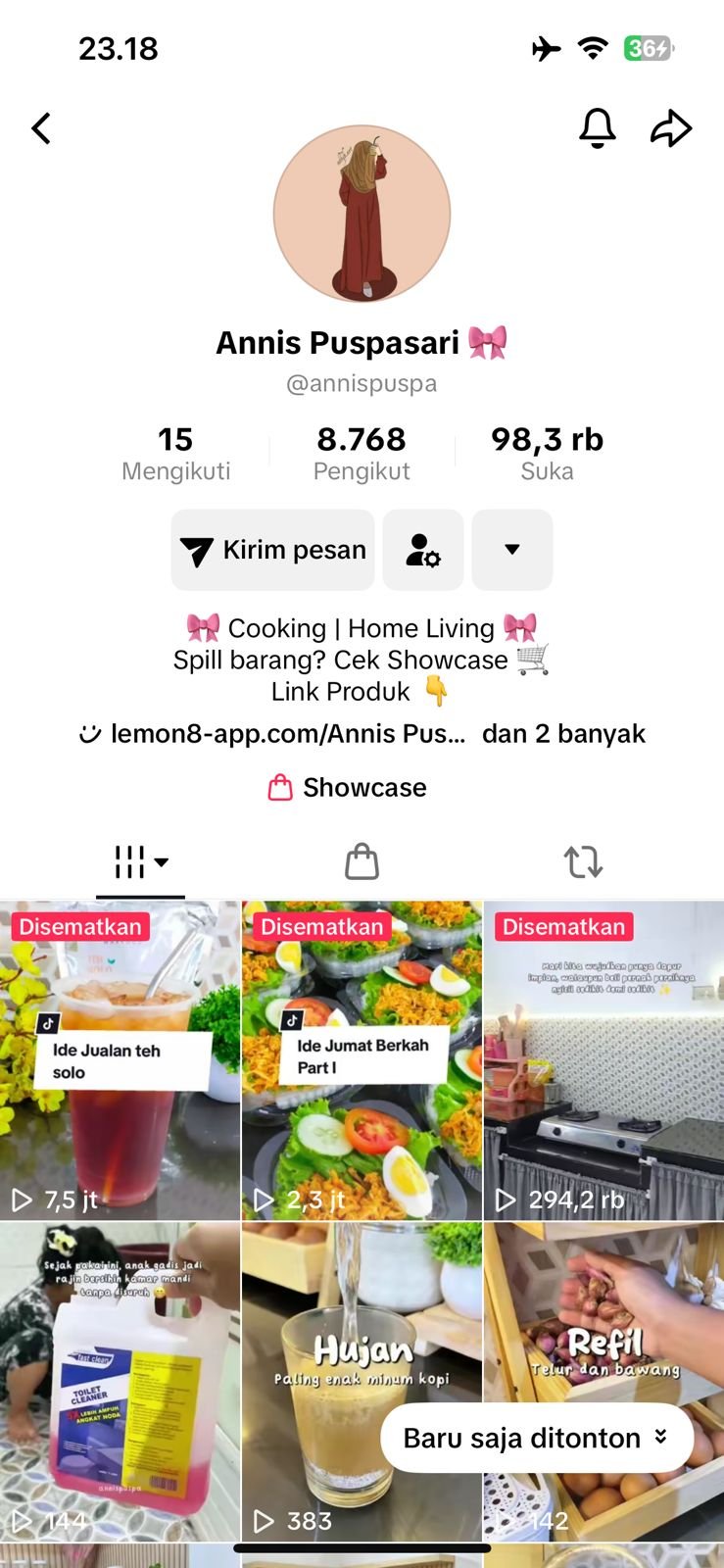Open the Showcase shop link
The width and height of the screenshot is (724, 1568).
click(348, 788)
